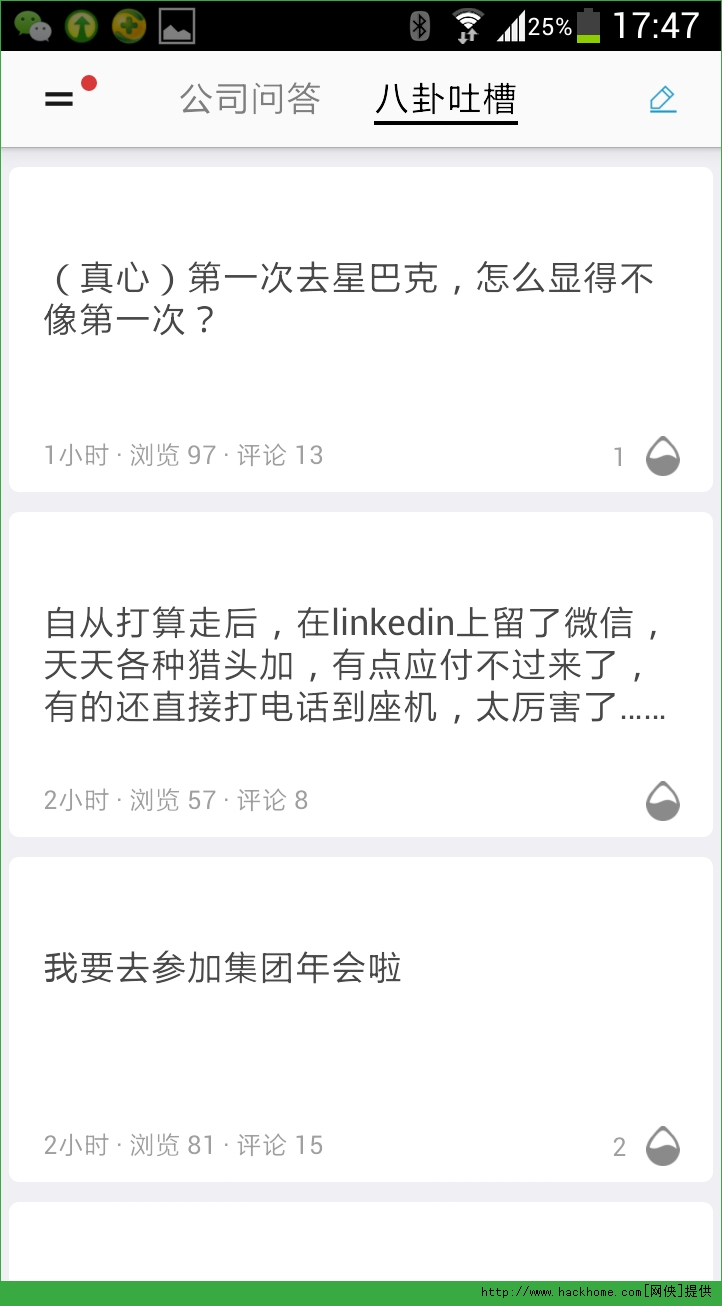Image resolution: width=722 pixels, height=1306 pixels.
Task: Open the post about 第一次去星巴克
Action: pos(350,298)
